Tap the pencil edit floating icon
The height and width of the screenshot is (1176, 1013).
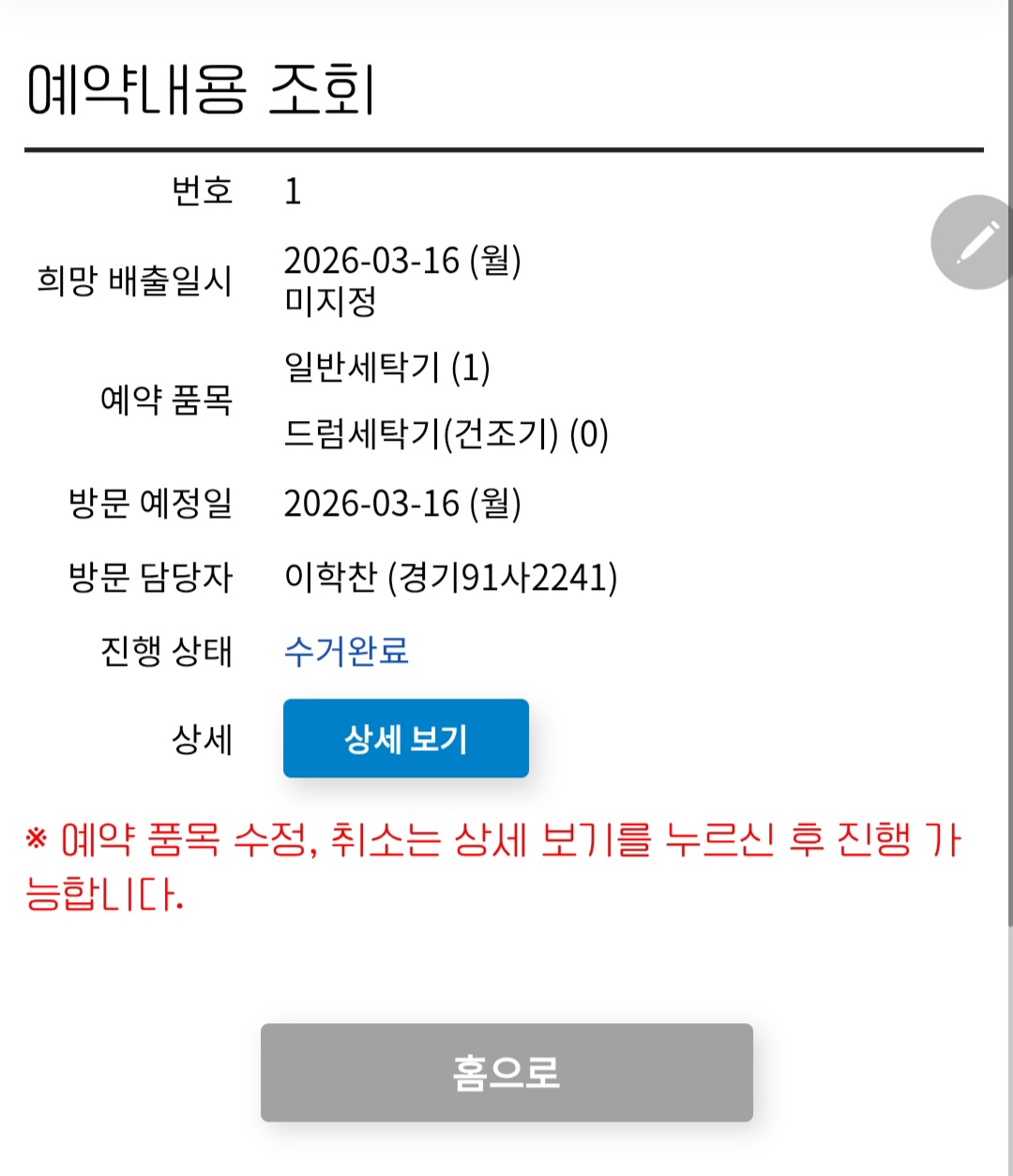tap(975, 242)
